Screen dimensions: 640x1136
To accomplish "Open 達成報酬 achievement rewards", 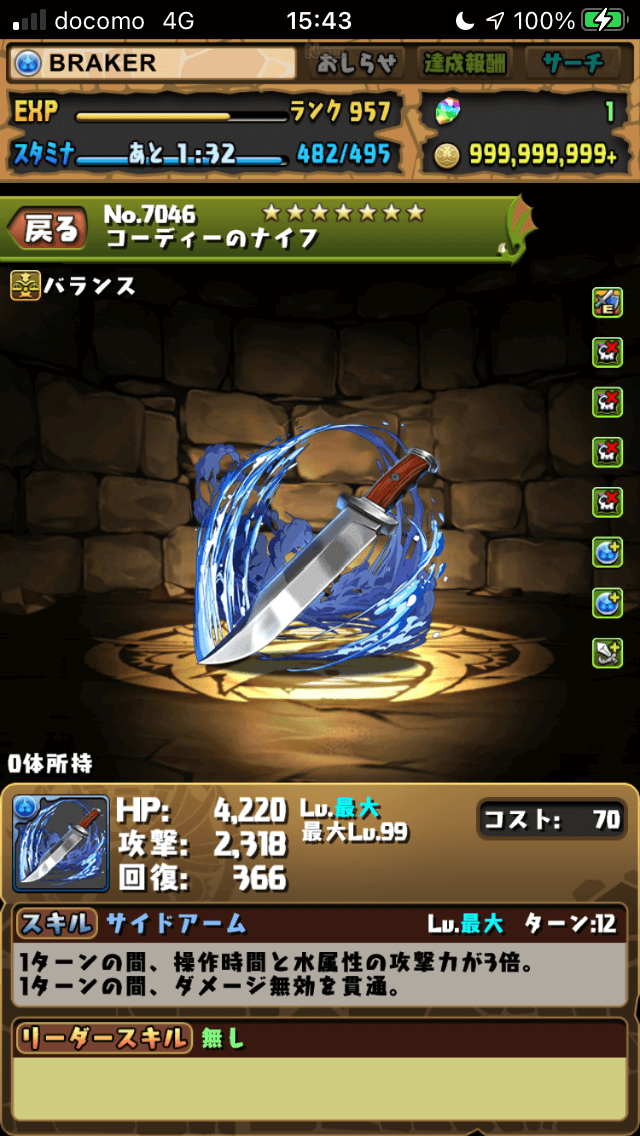I will 464,64.
